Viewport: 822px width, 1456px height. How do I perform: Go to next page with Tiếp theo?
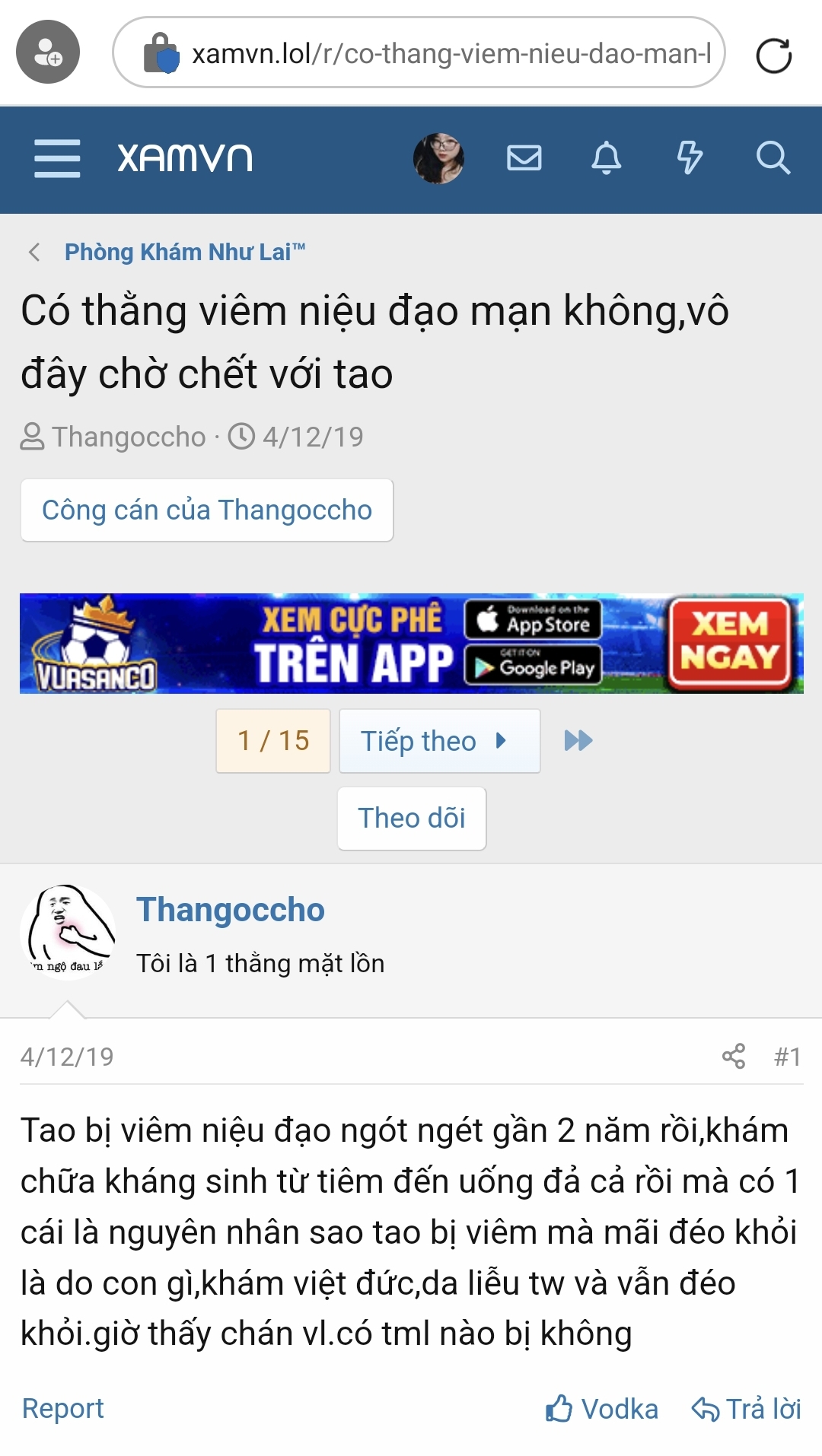pyautogui.click(x=439, y=741)
